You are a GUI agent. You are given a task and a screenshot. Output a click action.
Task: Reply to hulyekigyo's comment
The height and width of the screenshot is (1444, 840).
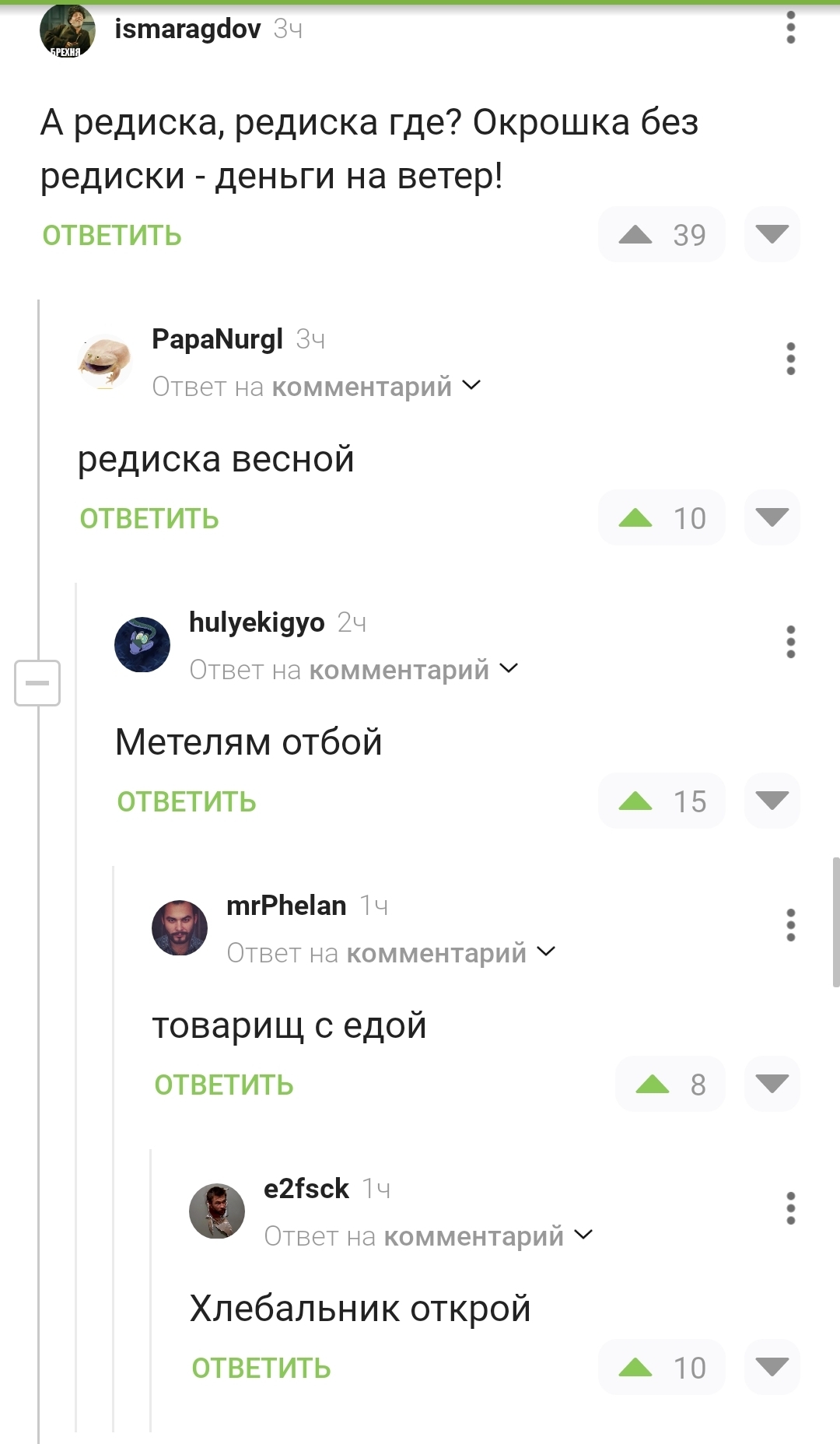(187, 802)
